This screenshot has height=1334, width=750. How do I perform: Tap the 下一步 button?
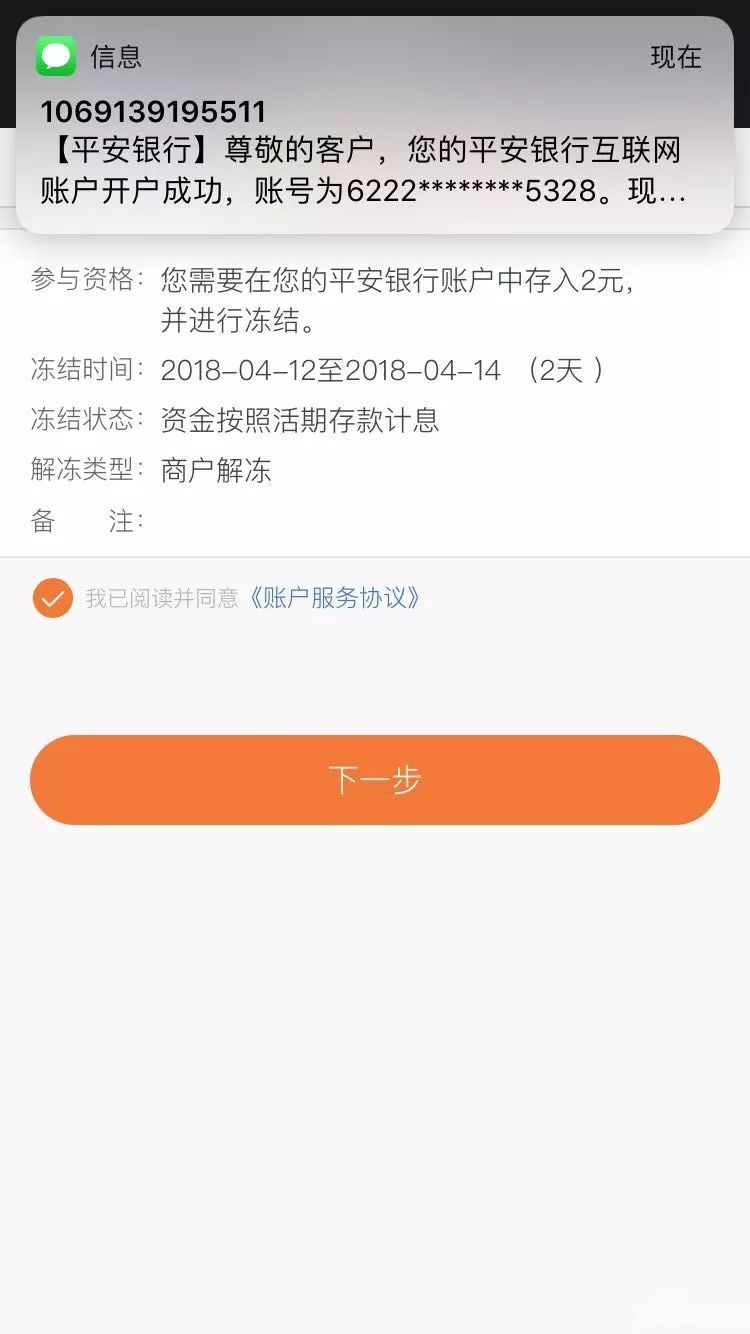pos(375,780)
